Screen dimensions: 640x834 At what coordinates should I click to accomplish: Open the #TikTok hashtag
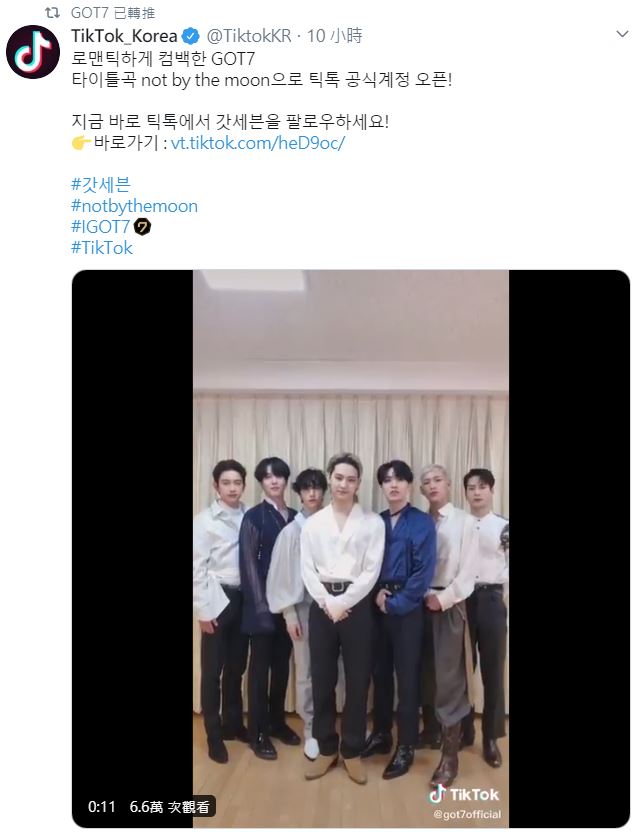point(101,248)
